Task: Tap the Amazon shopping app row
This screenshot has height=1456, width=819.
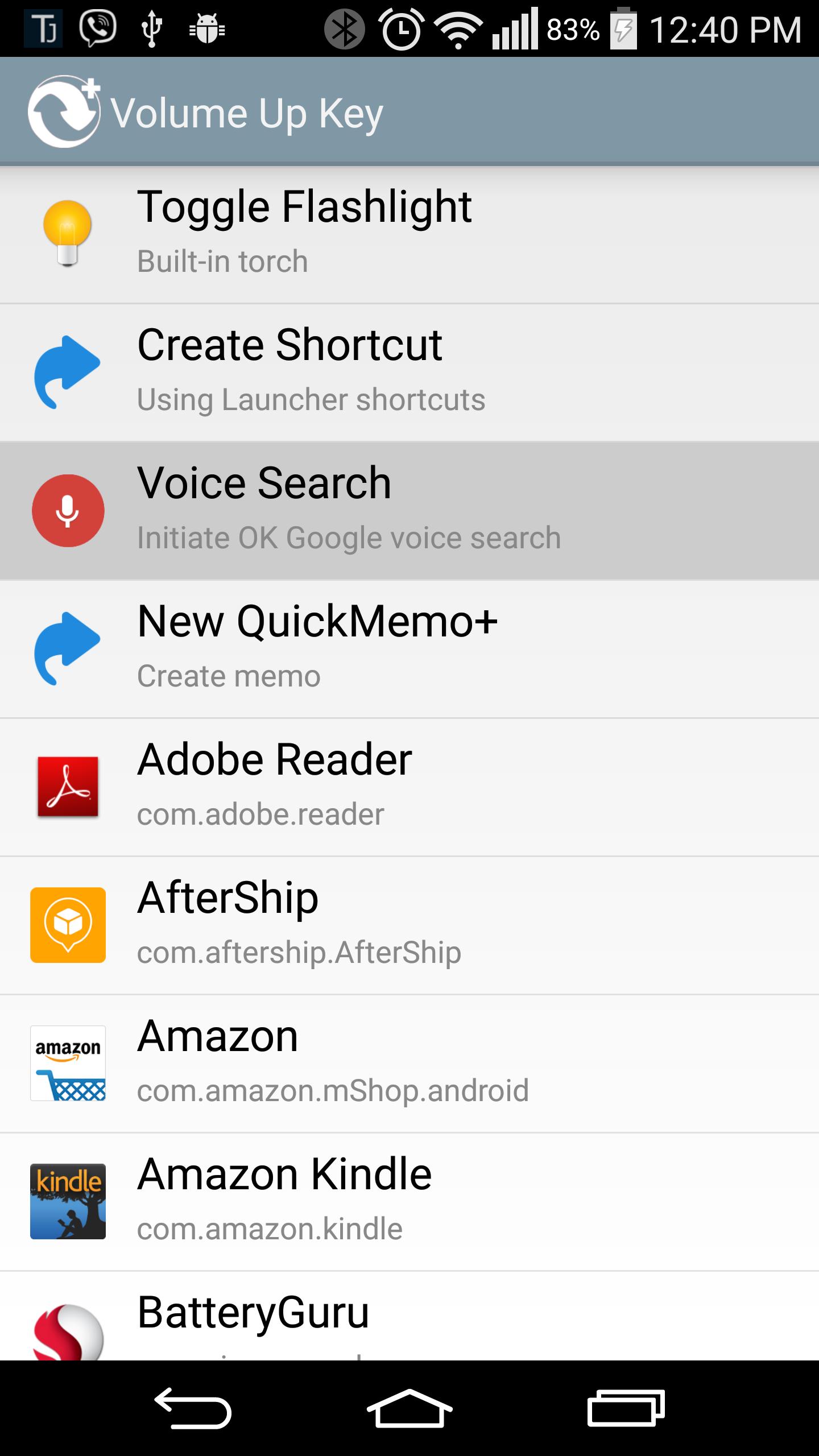Action: [x=409, y=1063]
